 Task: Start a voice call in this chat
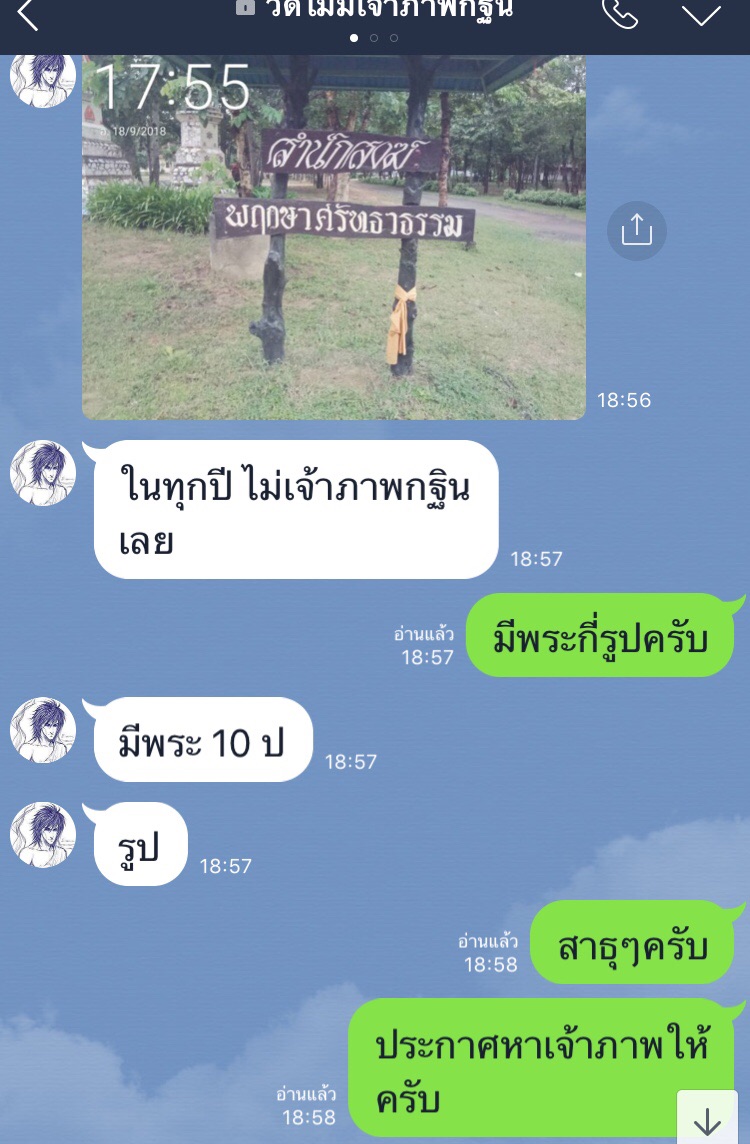(x=620, y=13)
